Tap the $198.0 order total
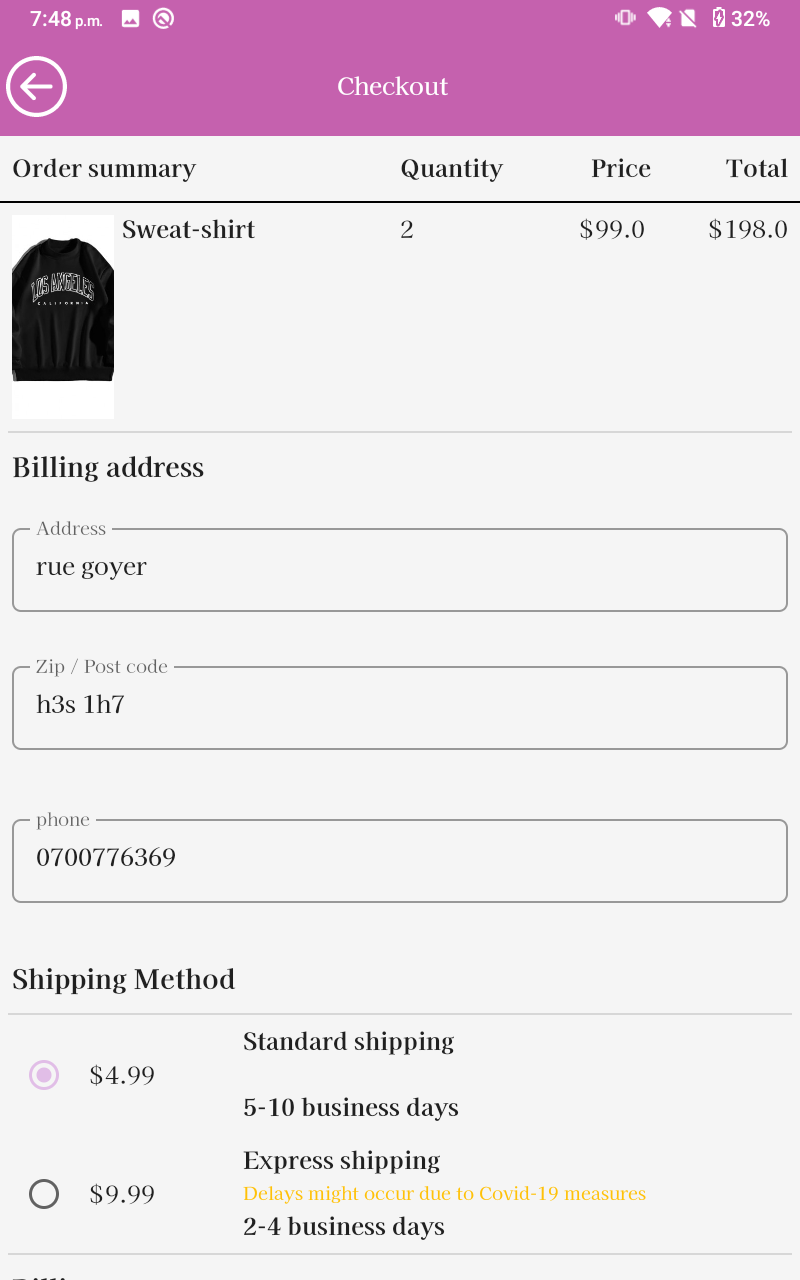The height and width of the screenshot is (1280, 800). coord(748,229)
